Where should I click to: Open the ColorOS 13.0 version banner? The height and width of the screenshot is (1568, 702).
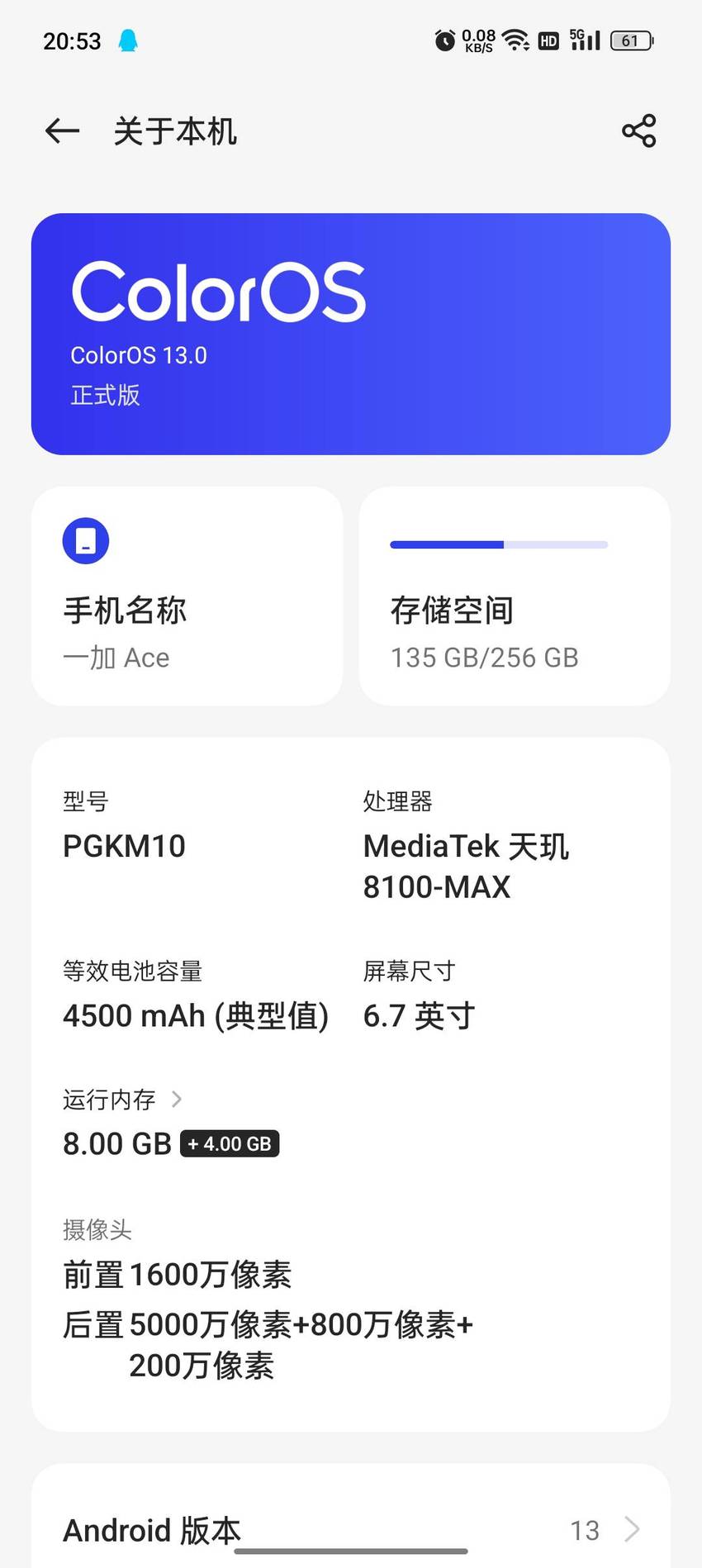tap(351, 334)
